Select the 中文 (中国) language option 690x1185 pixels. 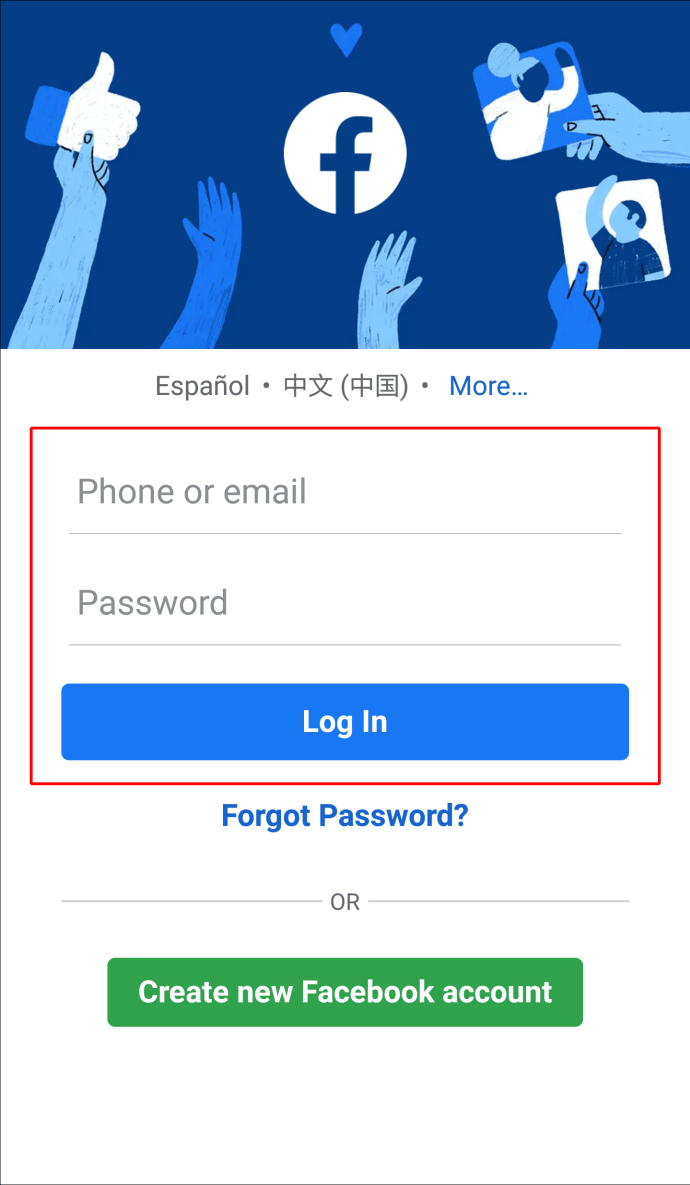(x=346, y=387)
